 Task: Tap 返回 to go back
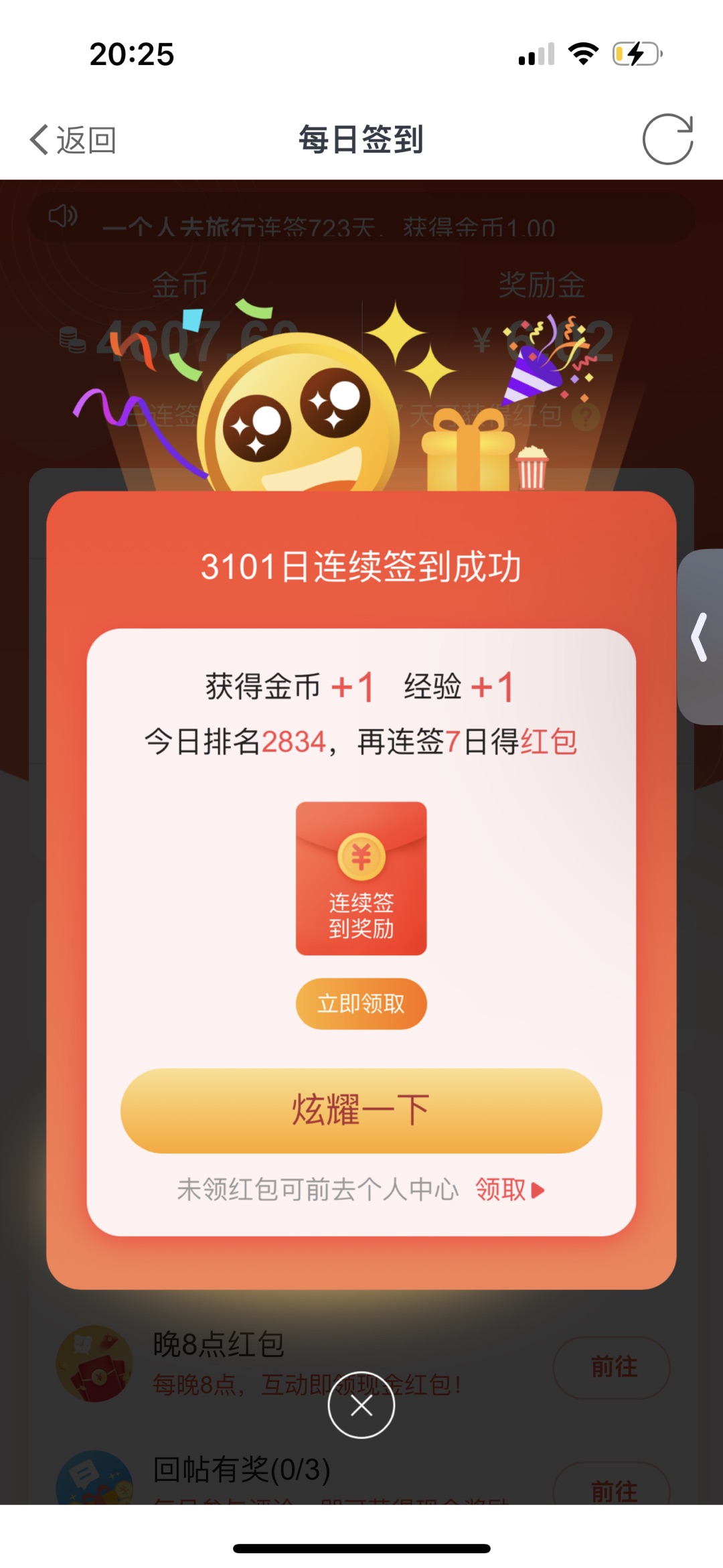(x=73, y=140)
